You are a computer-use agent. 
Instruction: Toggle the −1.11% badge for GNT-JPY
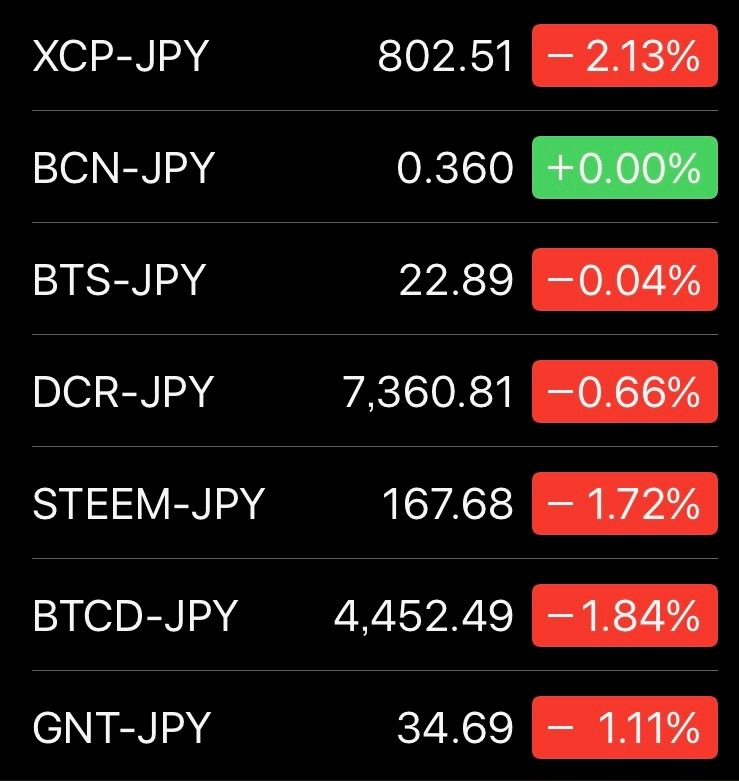(625, 728)
